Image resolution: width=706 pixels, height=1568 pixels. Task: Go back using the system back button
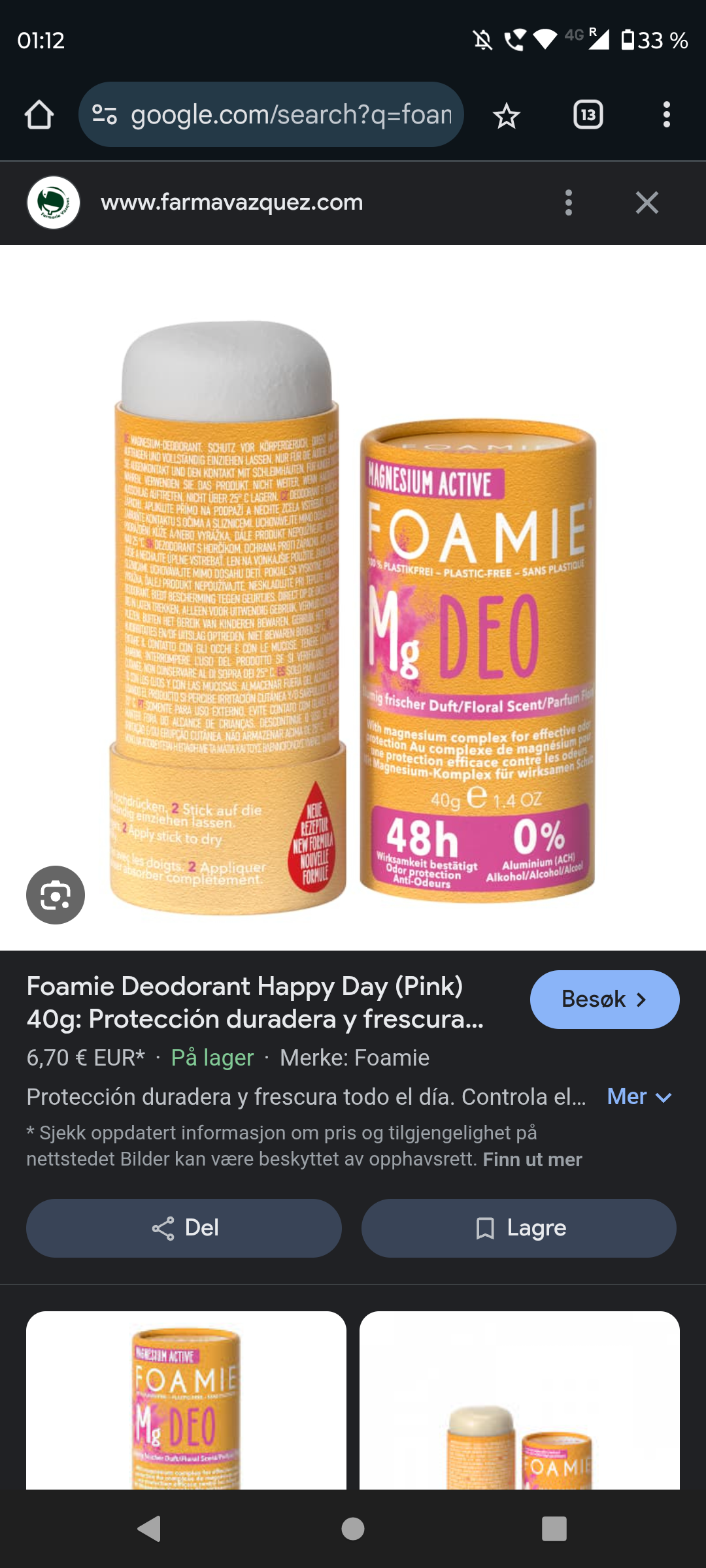149,1529
